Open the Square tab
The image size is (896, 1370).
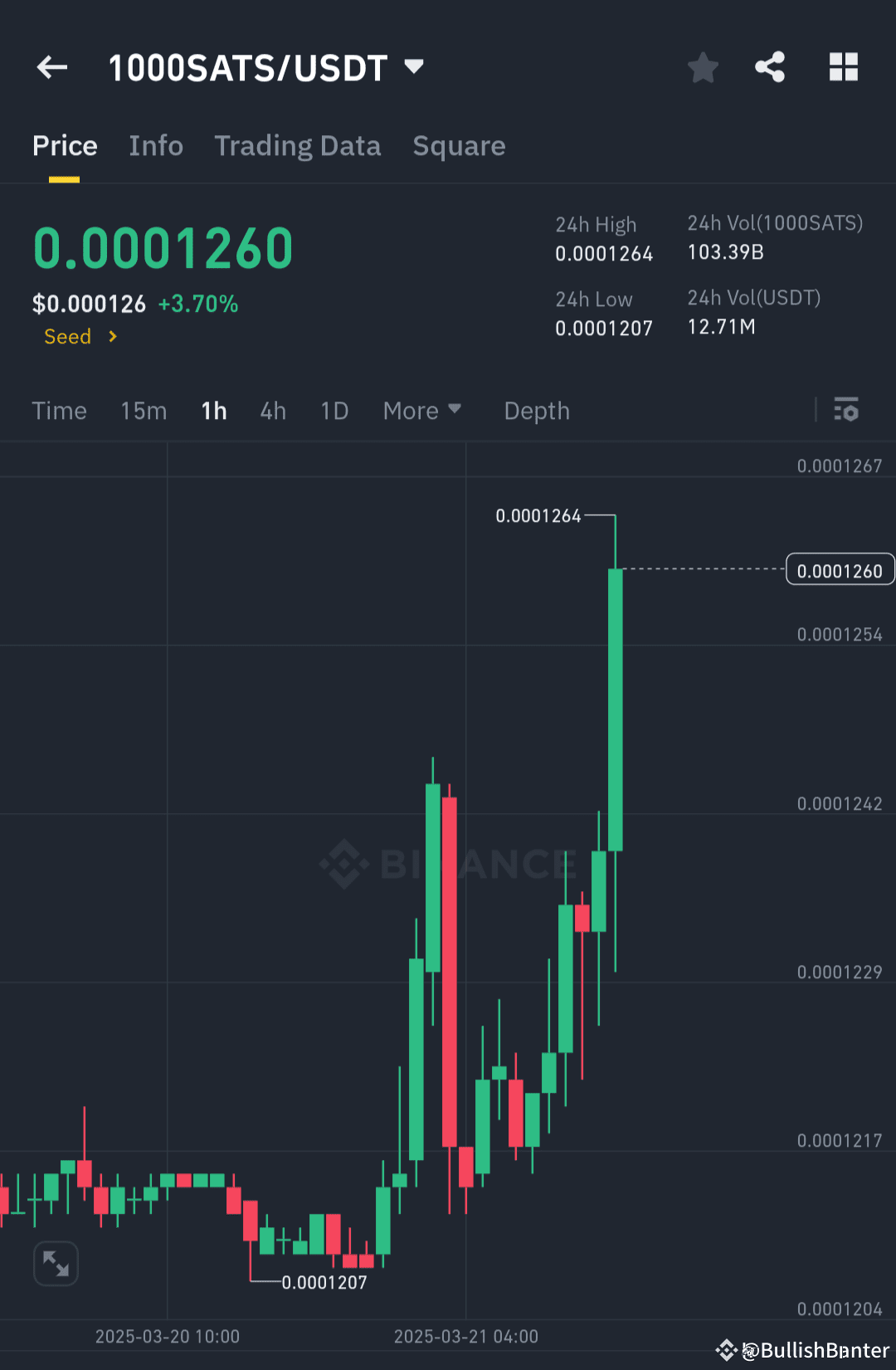pos(459,146)
